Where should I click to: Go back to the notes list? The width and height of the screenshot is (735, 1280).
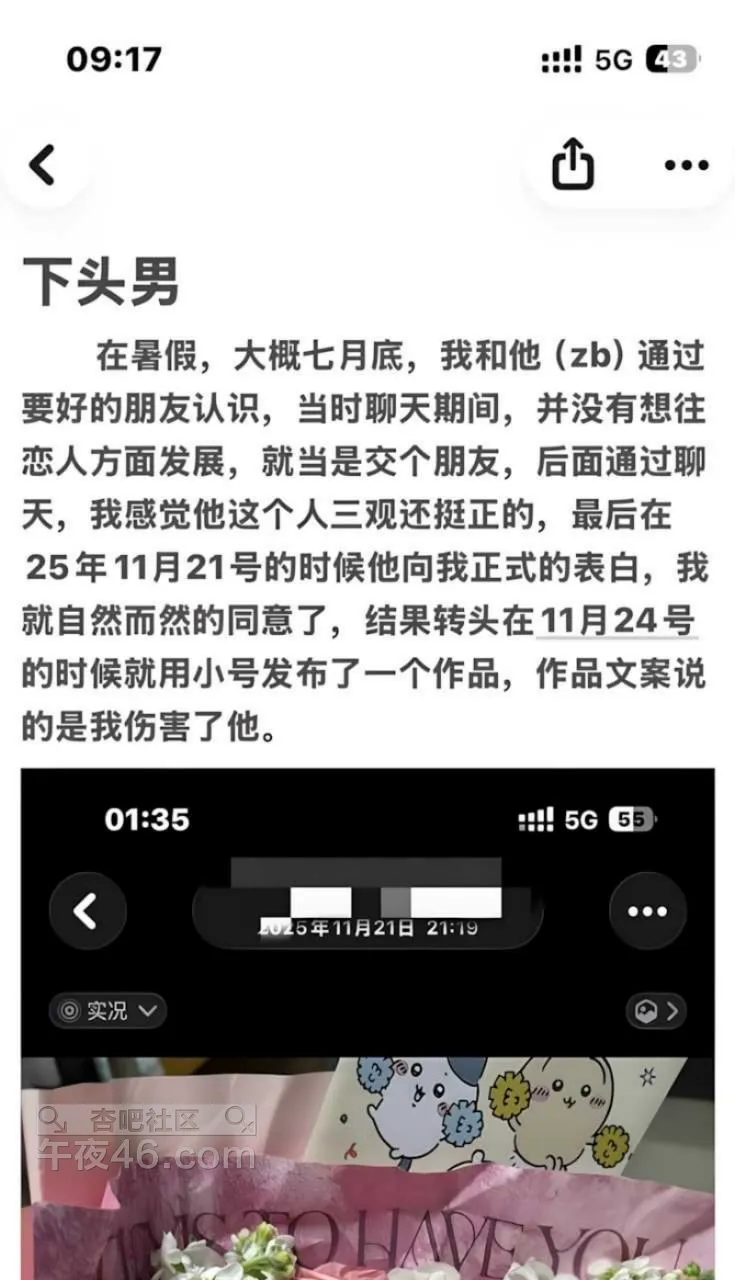43,165
